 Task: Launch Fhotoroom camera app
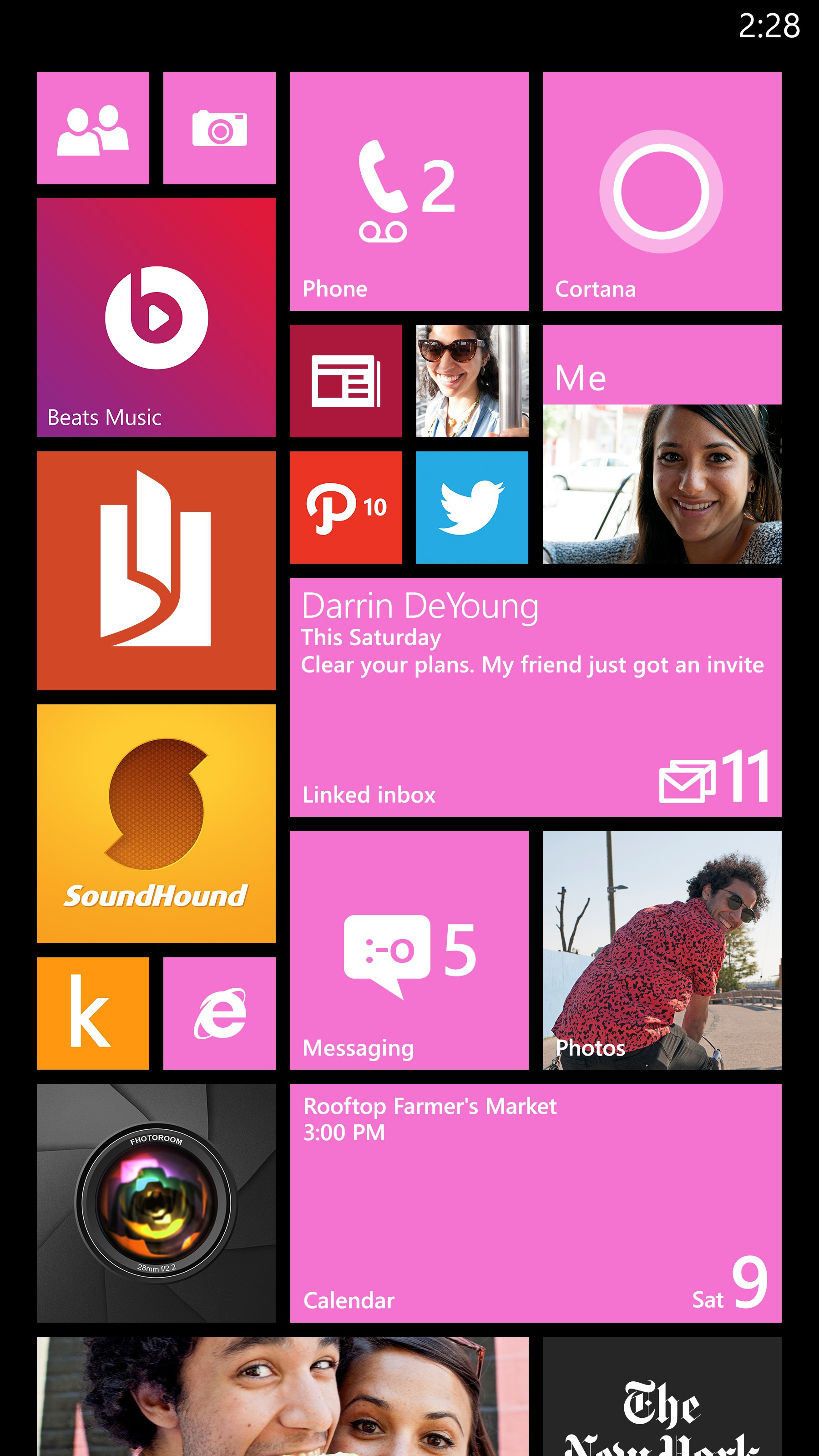pos(156,1203)
